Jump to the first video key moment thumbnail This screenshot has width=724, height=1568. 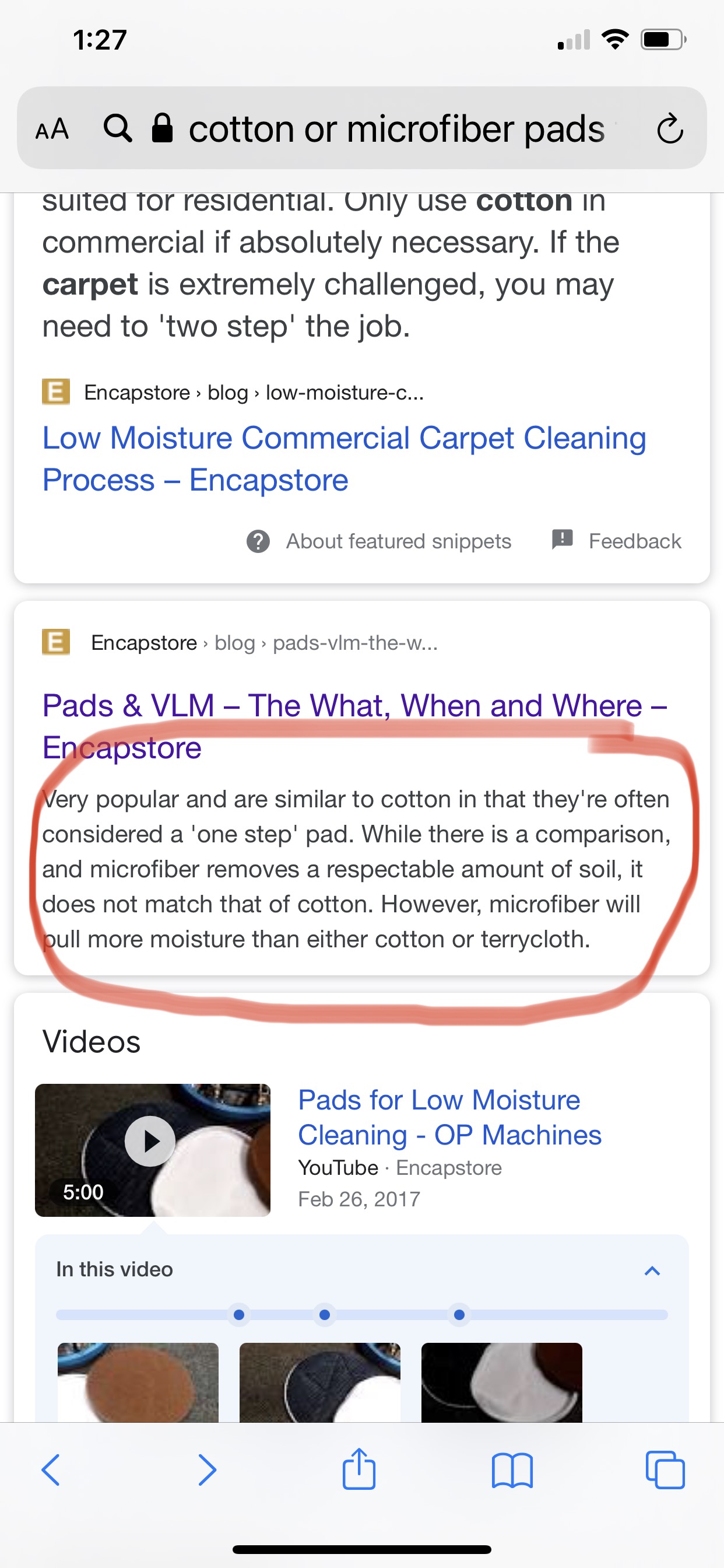[x=138, y=1382]
